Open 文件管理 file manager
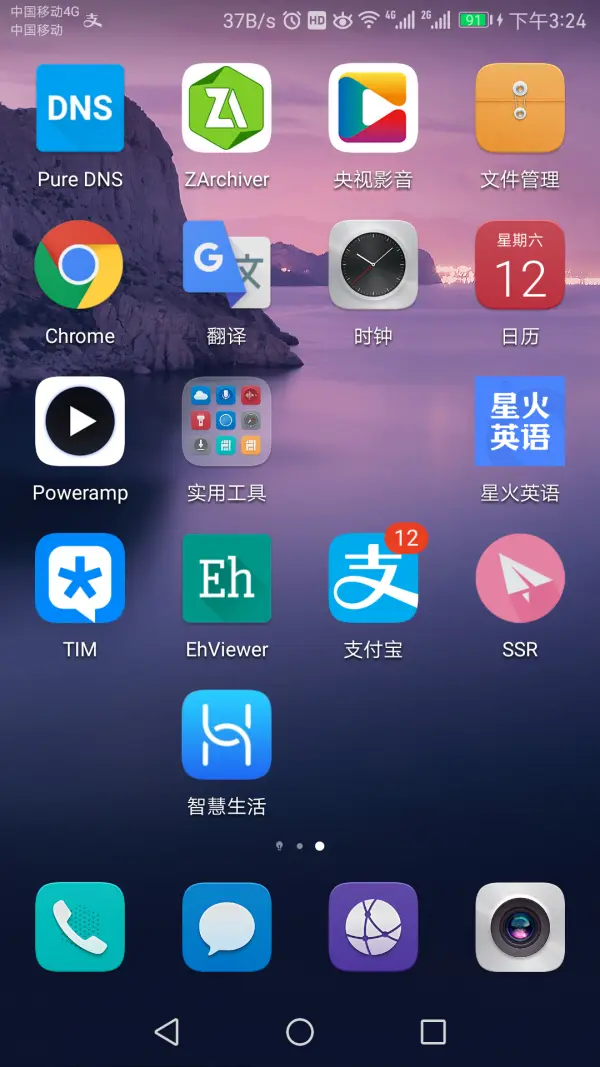600x1067 pixels. (520, 108)
